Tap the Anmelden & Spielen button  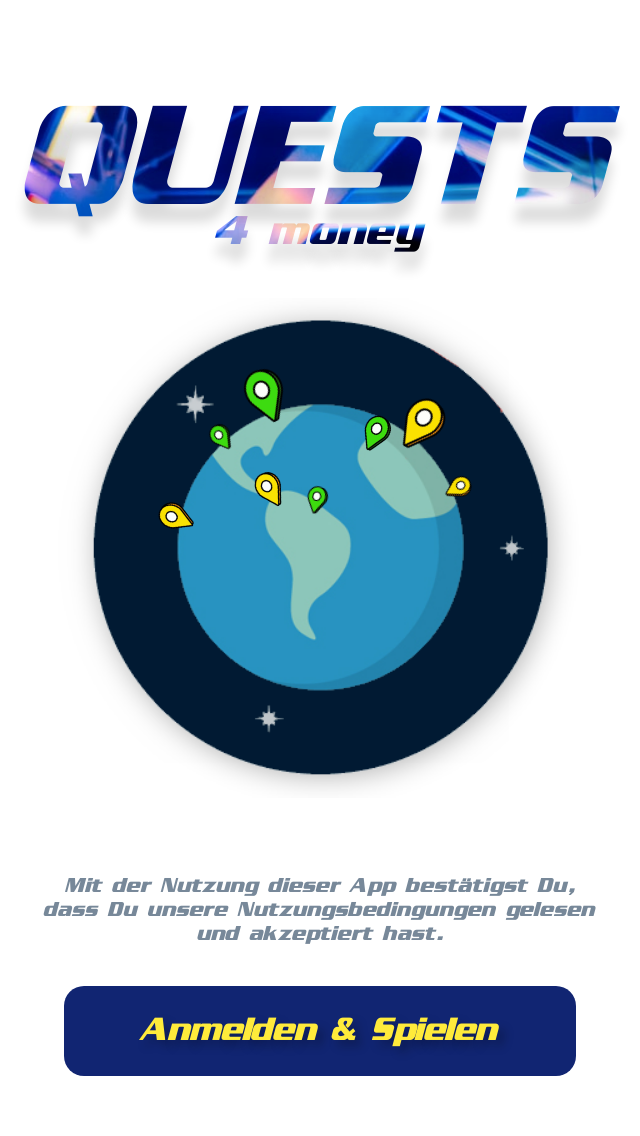(320, 1030)
